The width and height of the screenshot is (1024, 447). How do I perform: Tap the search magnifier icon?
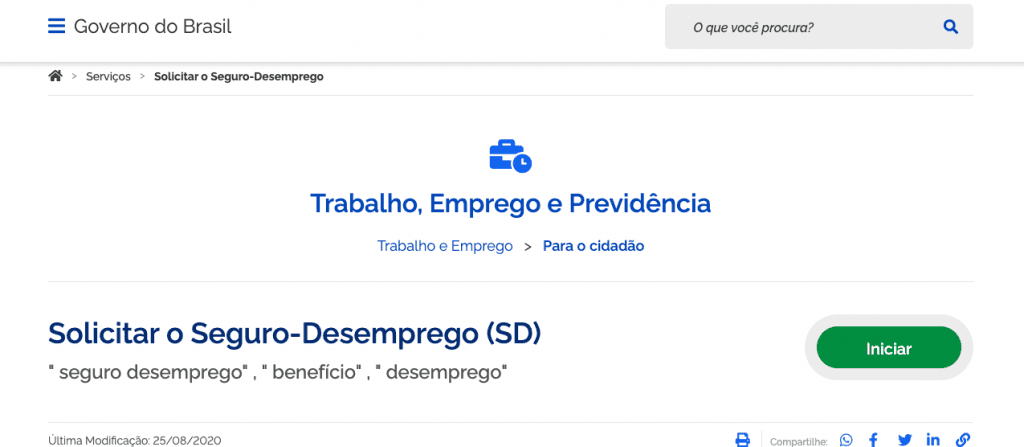950,27
